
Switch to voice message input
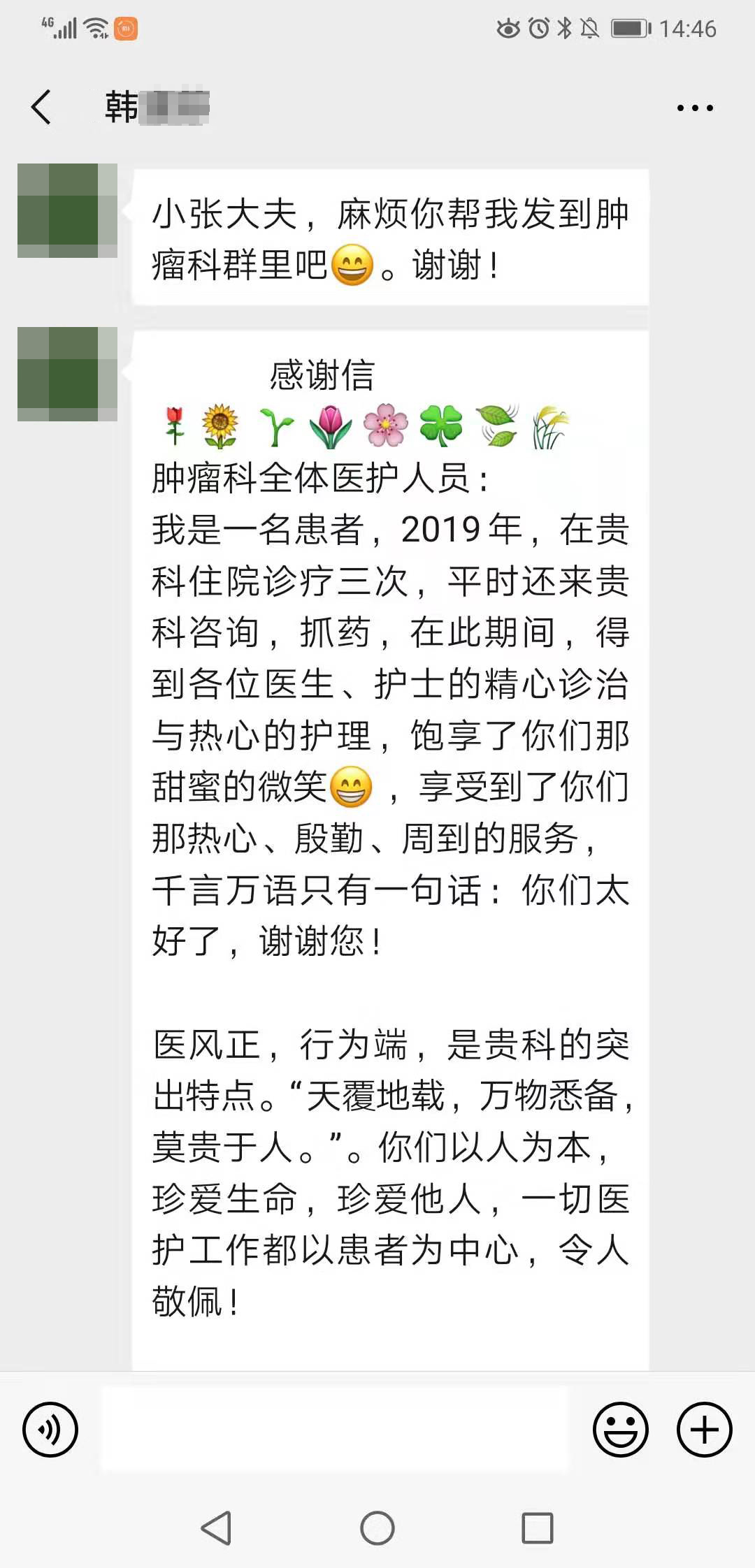50,1430
